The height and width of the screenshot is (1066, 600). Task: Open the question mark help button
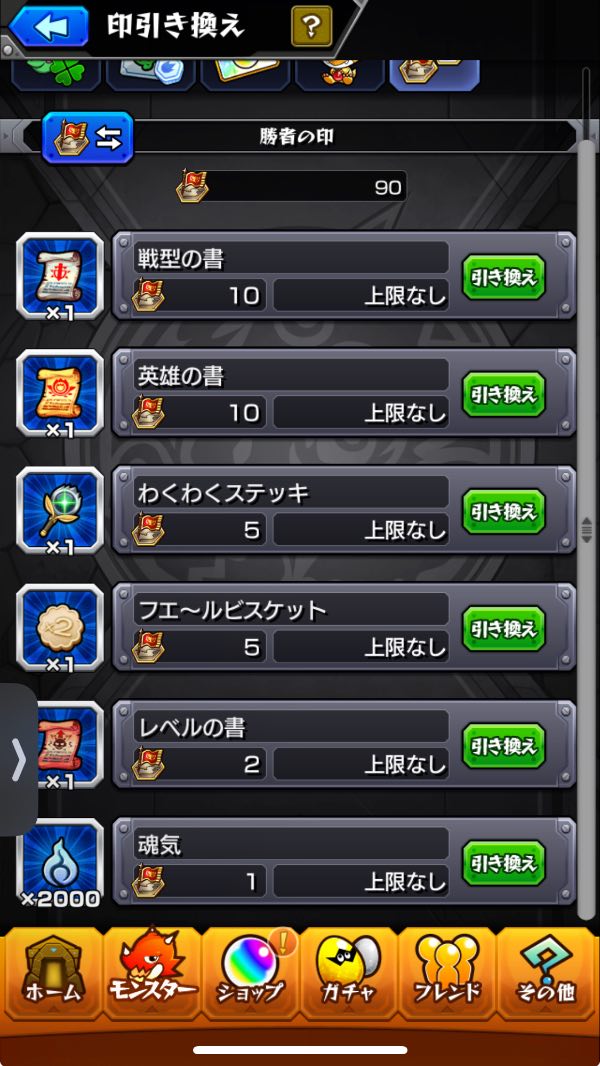(311, 26)
